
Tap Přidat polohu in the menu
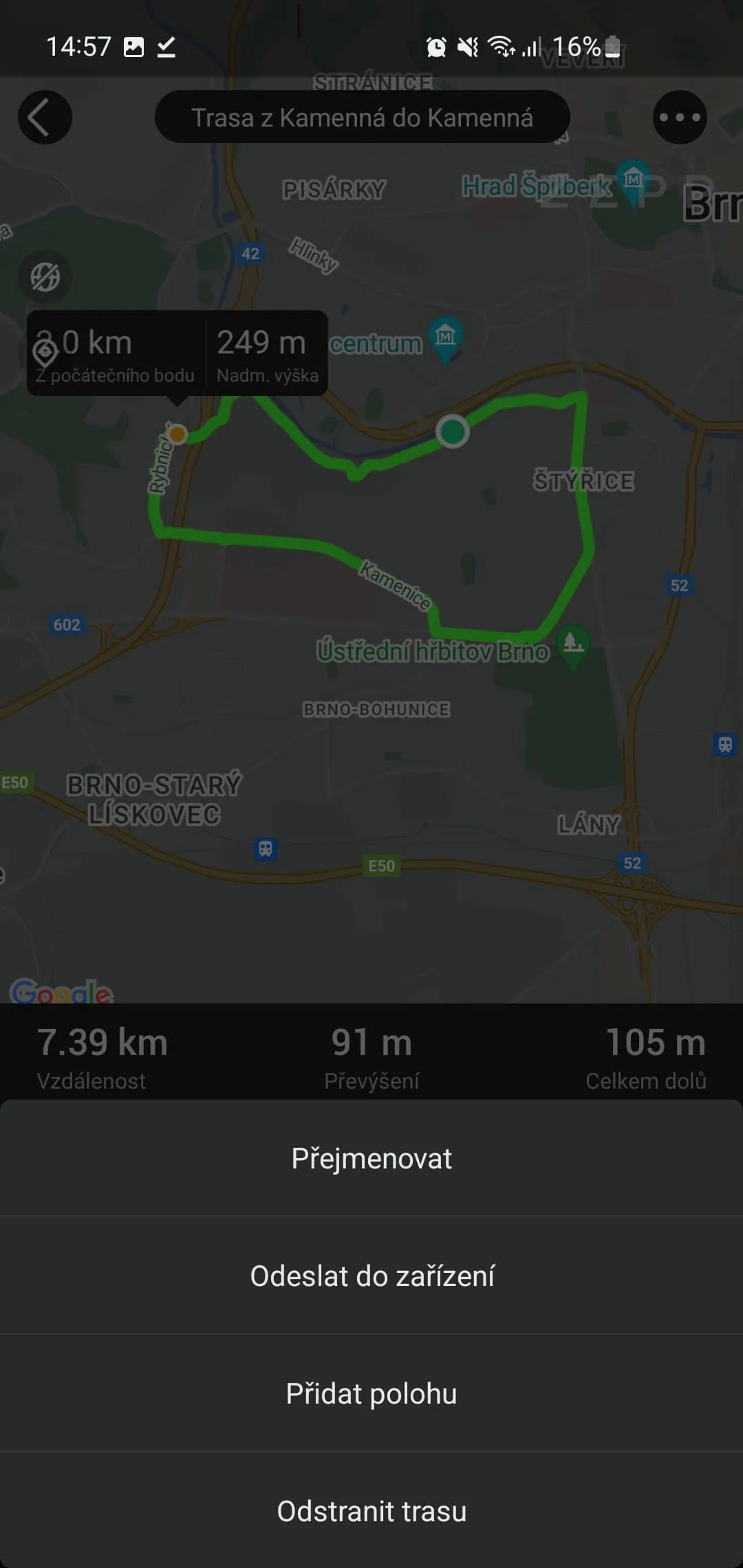click(x=371, y=1394)
